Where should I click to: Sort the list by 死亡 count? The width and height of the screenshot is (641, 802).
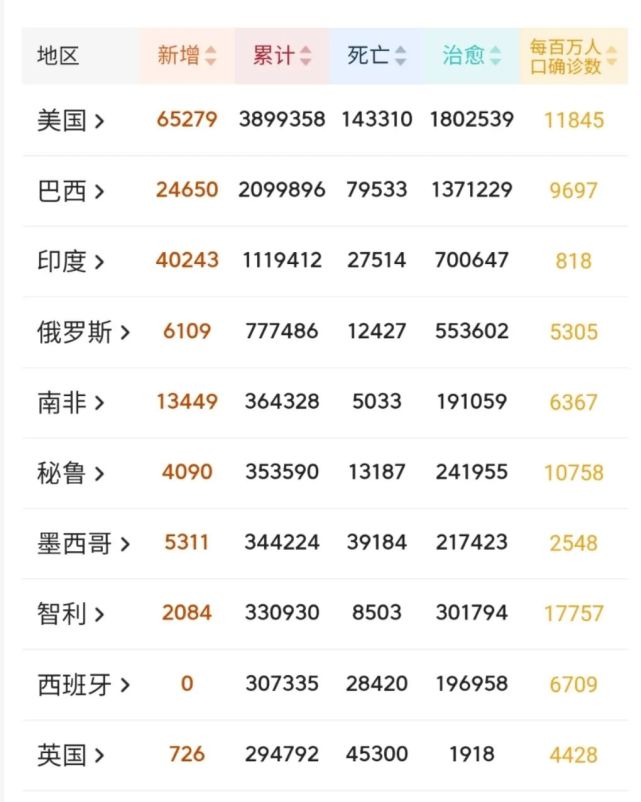377,56
